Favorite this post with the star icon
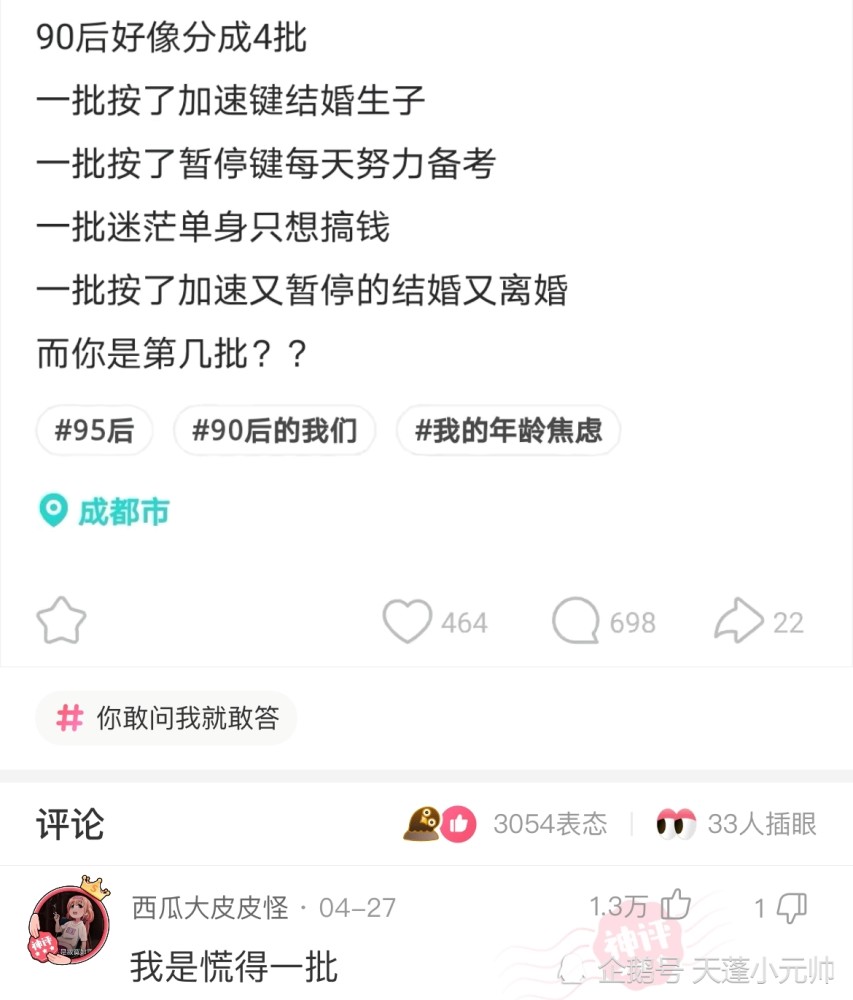The height and width of the screenshot is (1000, 853). [61, 621]
